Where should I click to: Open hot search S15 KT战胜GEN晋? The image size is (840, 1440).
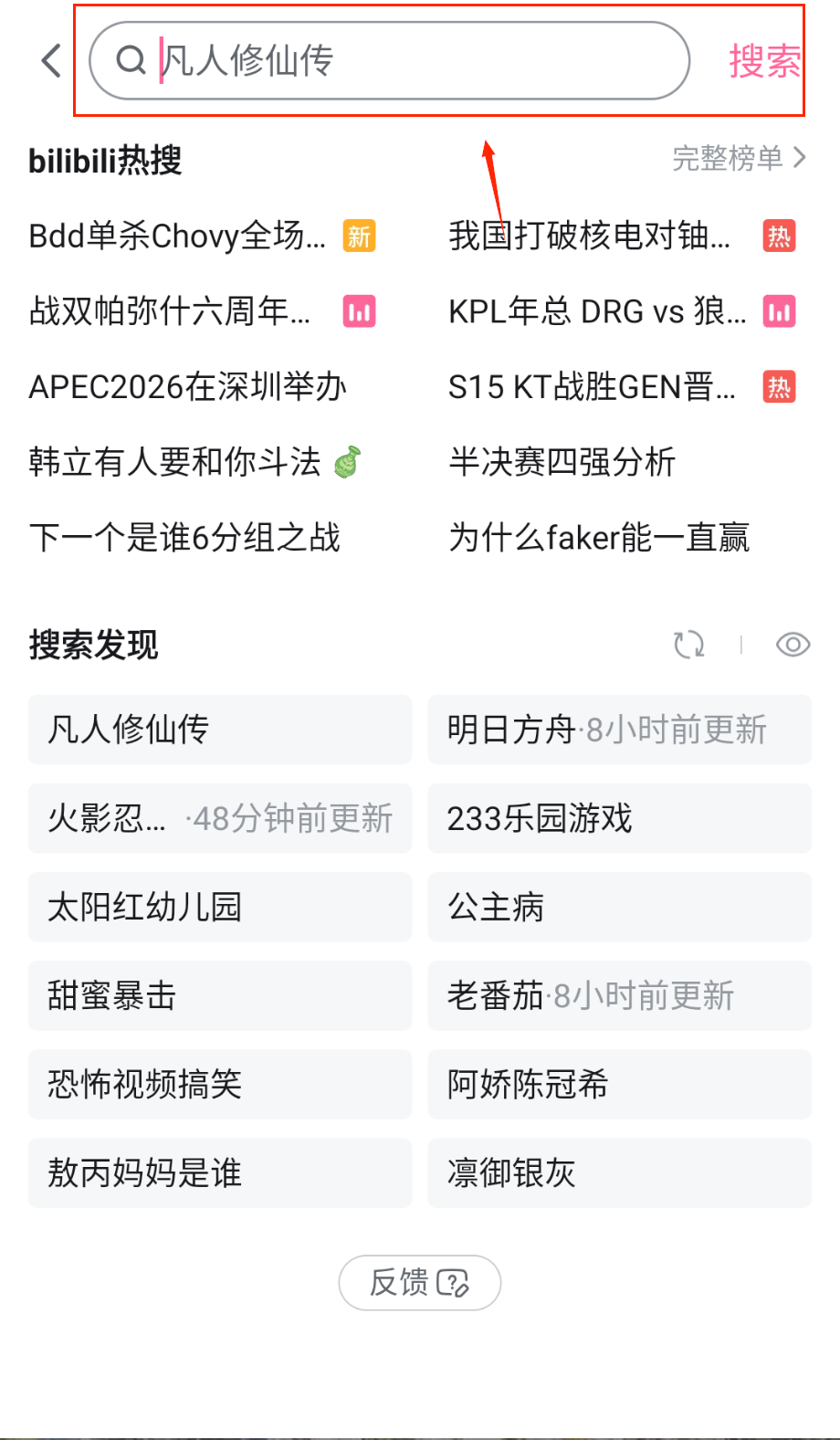point(592,387)
